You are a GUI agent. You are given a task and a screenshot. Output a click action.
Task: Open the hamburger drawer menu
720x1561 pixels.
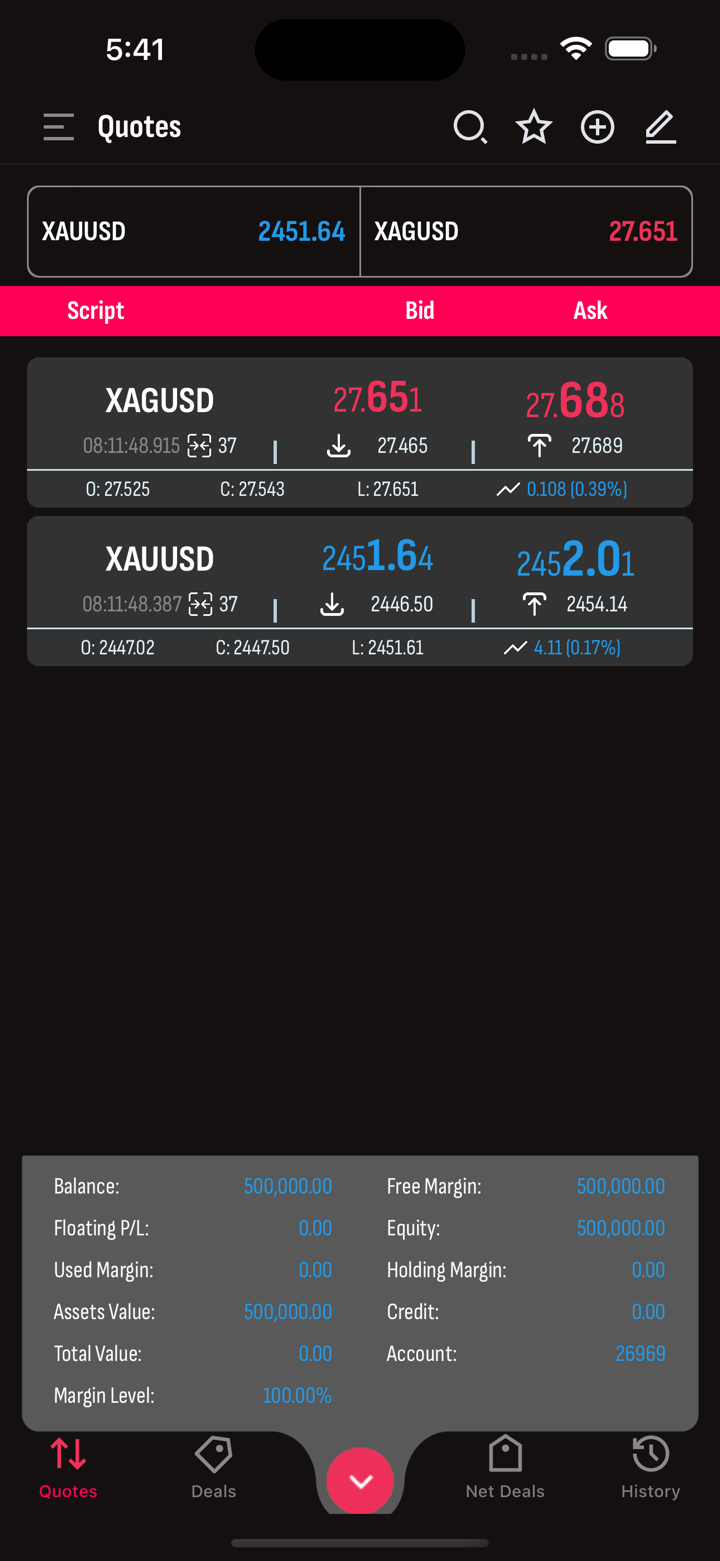click(59, 127)
